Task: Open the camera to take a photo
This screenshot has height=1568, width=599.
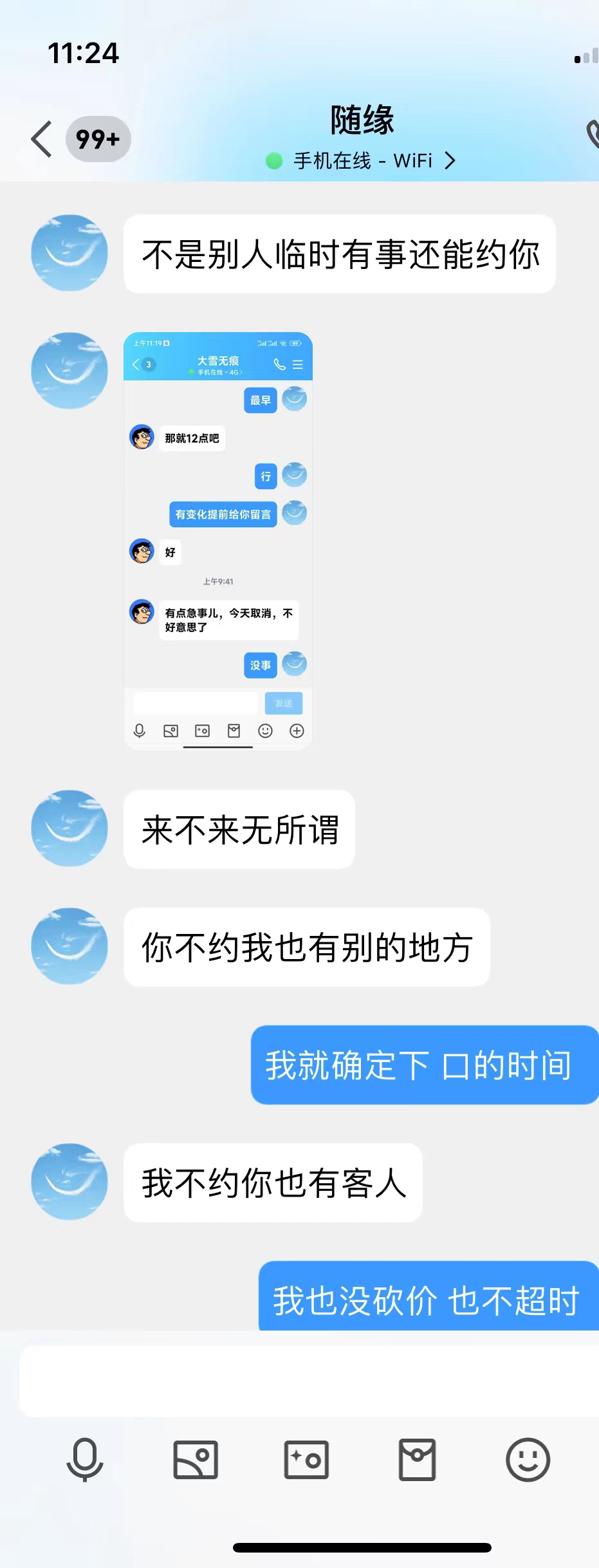Action: coord(307,1459)
